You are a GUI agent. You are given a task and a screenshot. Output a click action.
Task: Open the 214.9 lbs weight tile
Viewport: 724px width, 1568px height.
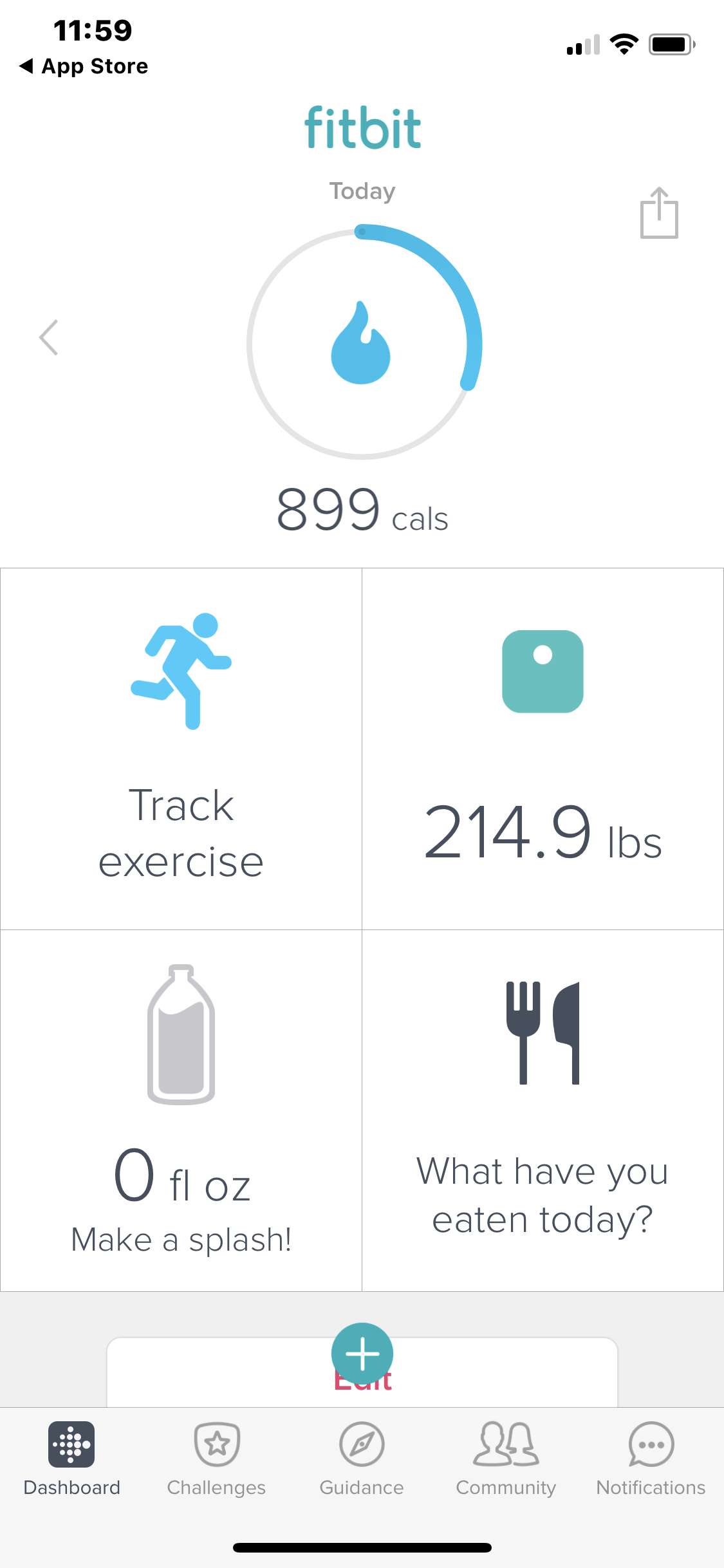tap(543, 749)
